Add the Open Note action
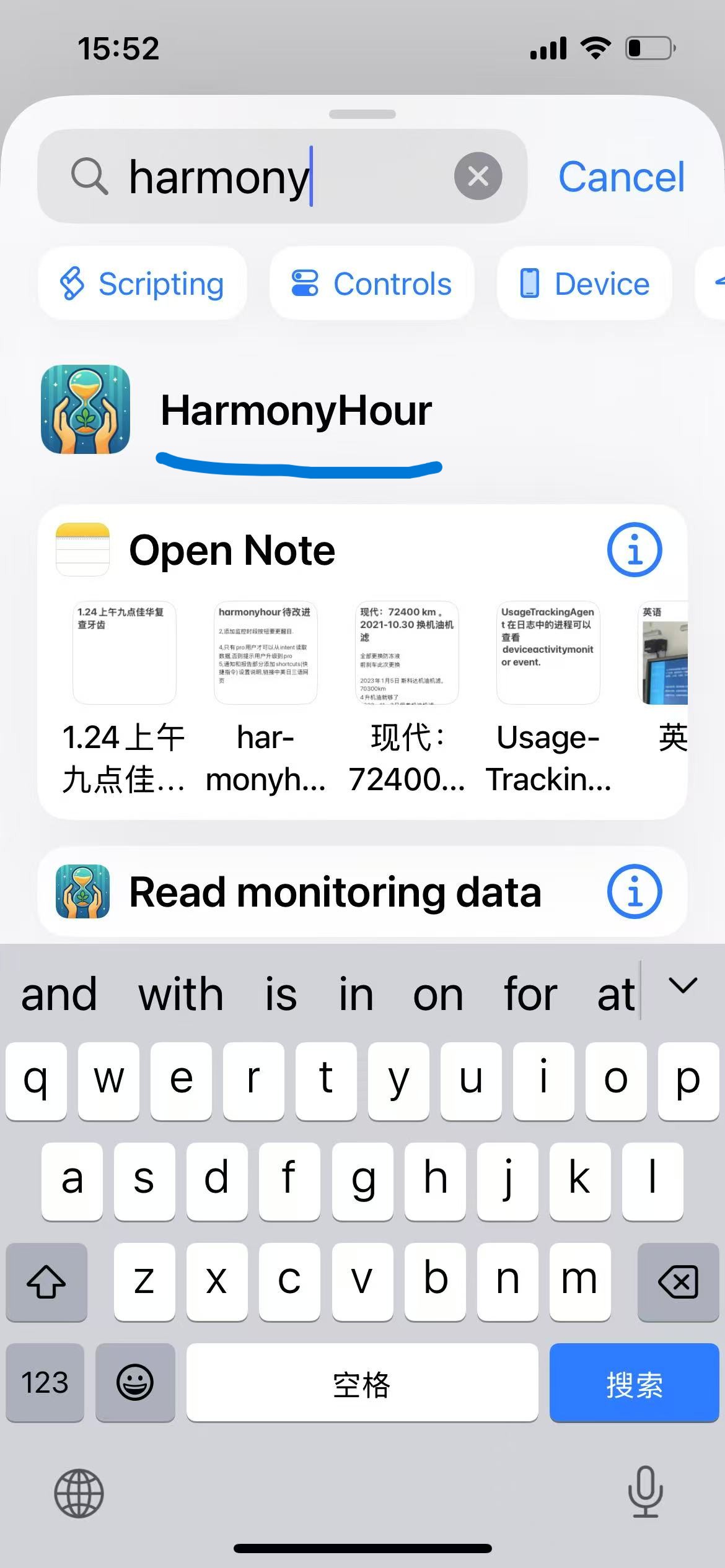725x1568 pixels. click(x=232, y=551)
